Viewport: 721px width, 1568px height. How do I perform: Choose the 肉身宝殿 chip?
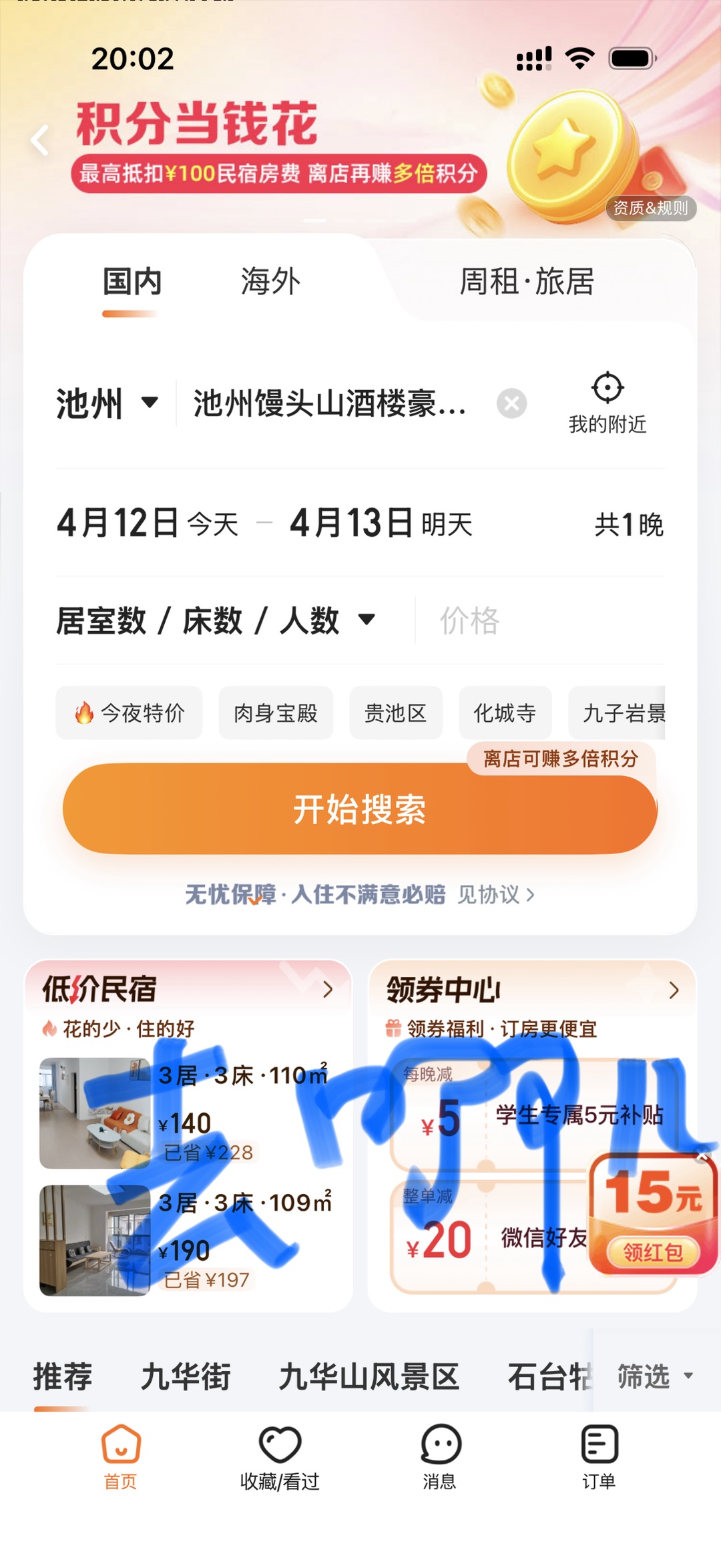(276, 713)
